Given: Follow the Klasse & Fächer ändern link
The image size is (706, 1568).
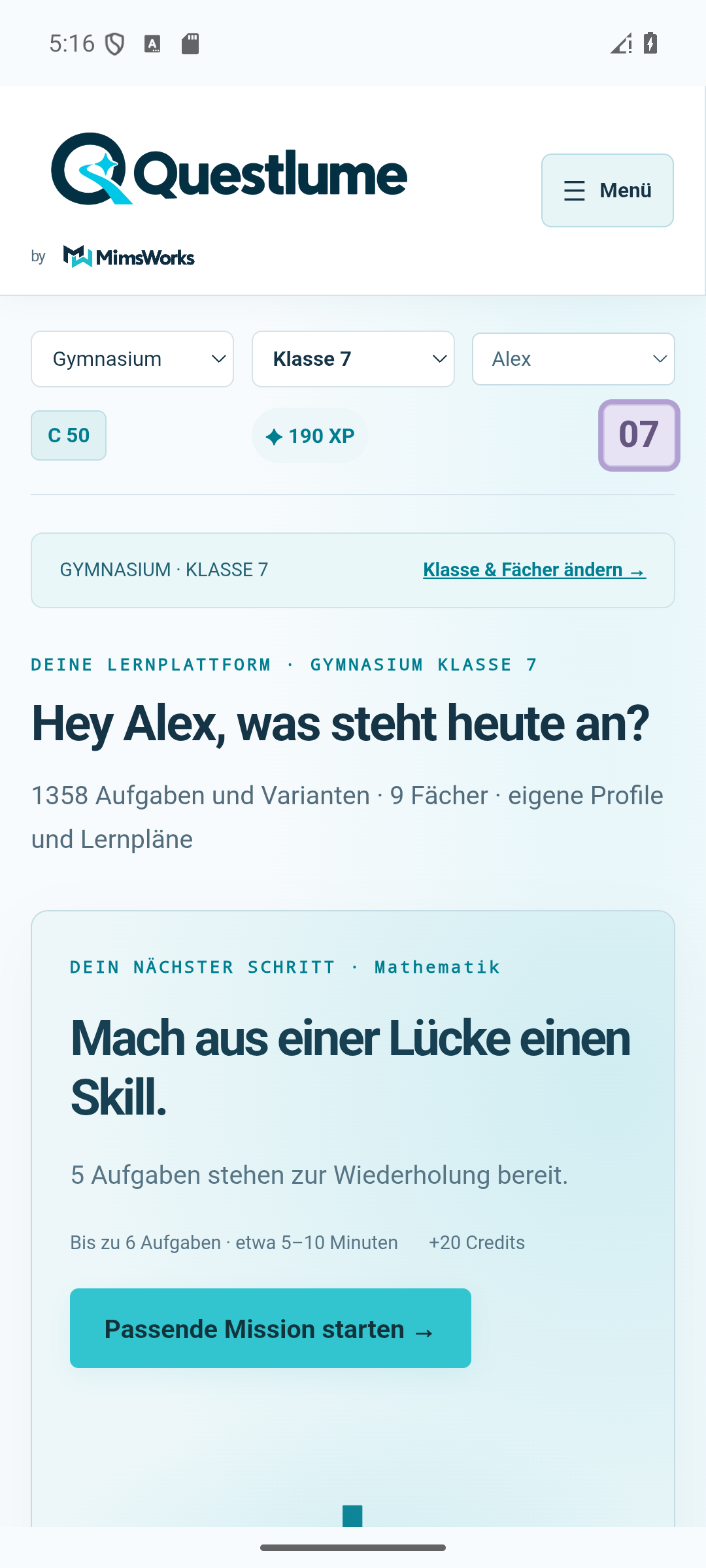Looking at the screenshot, I should click(534, 570).
